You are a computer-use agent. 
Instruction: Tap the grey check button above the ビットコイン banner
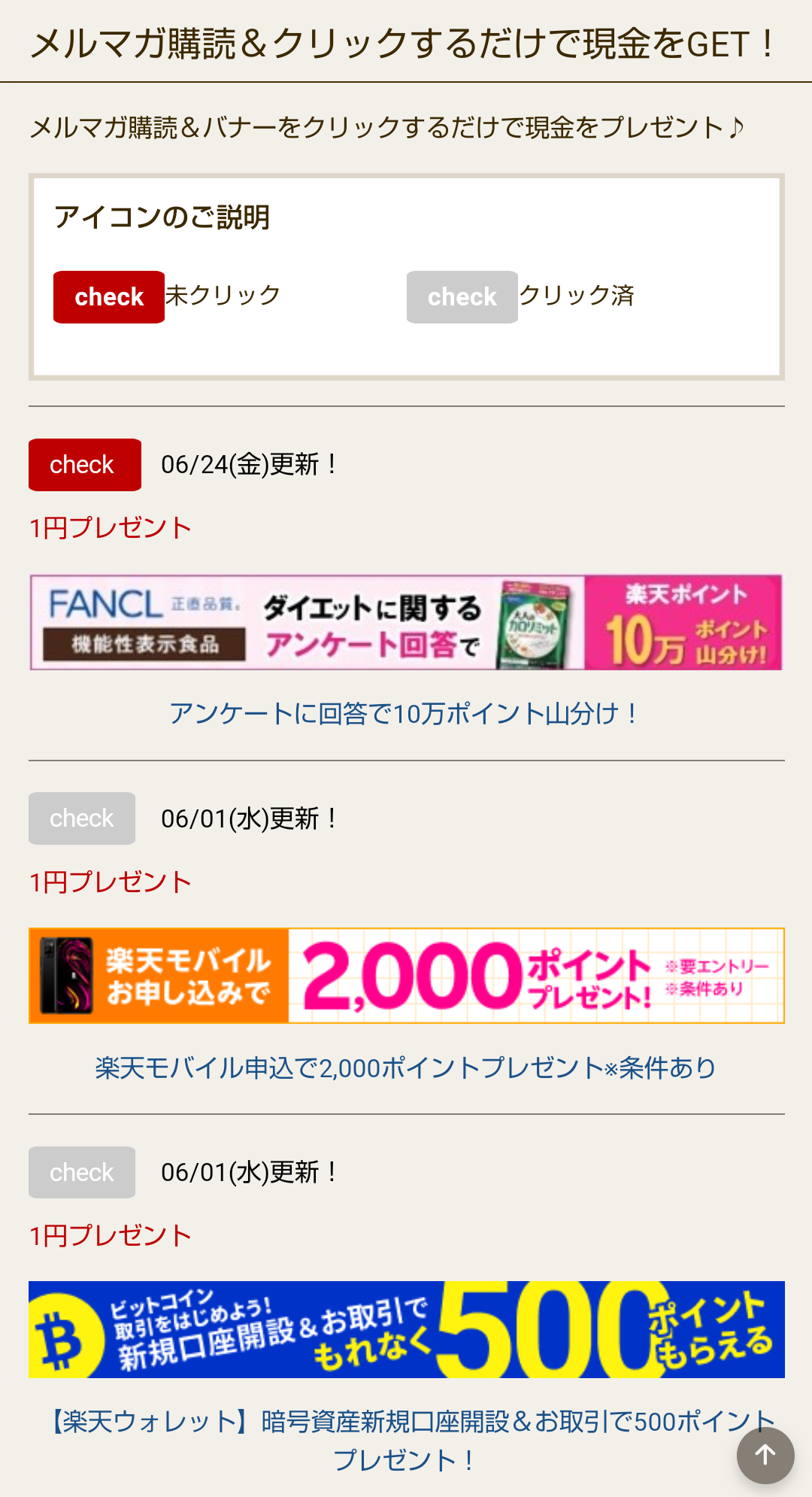point(82,1172)
